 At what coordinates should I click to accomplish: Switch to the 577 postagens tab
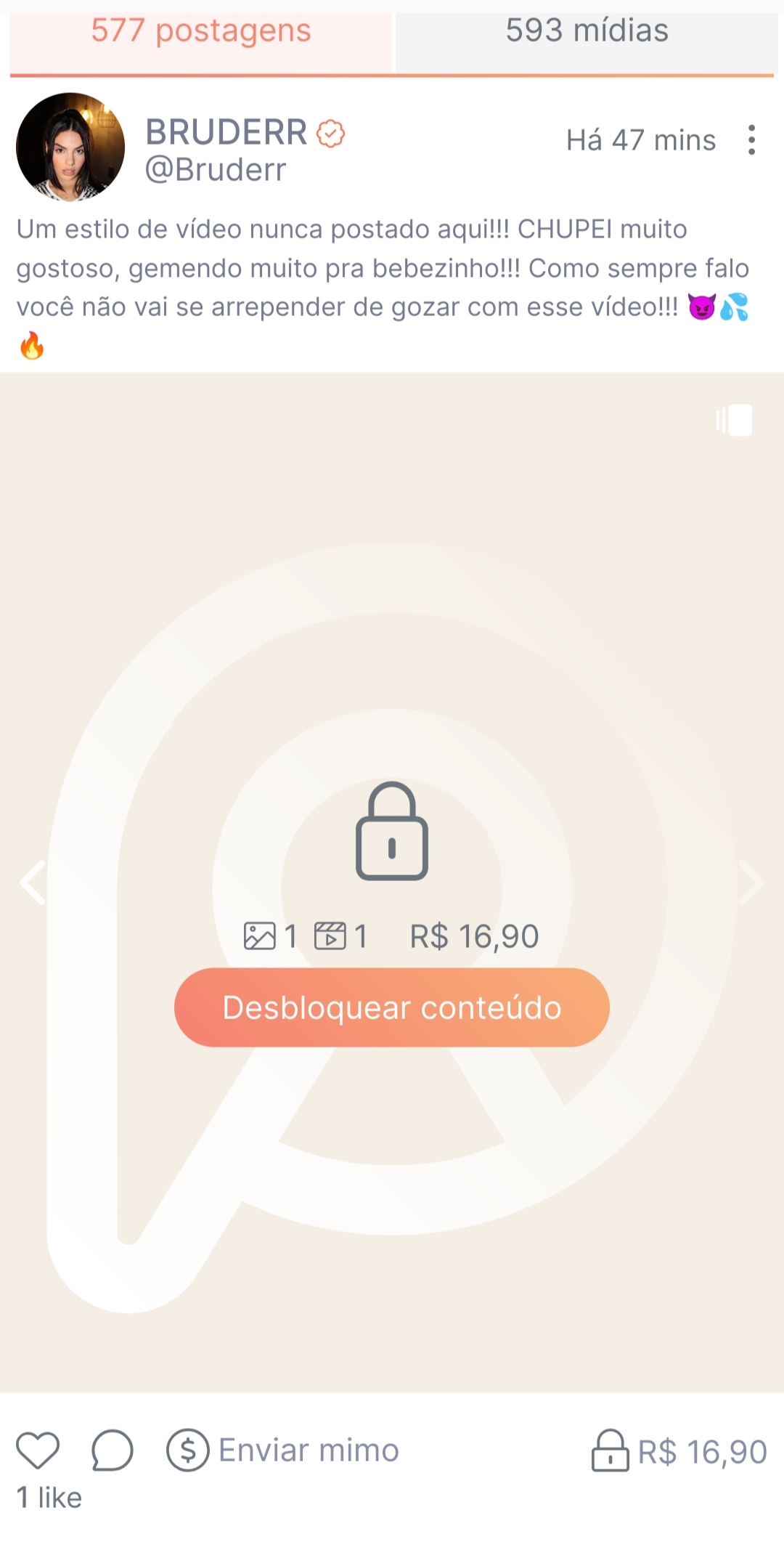coord(201,33)
